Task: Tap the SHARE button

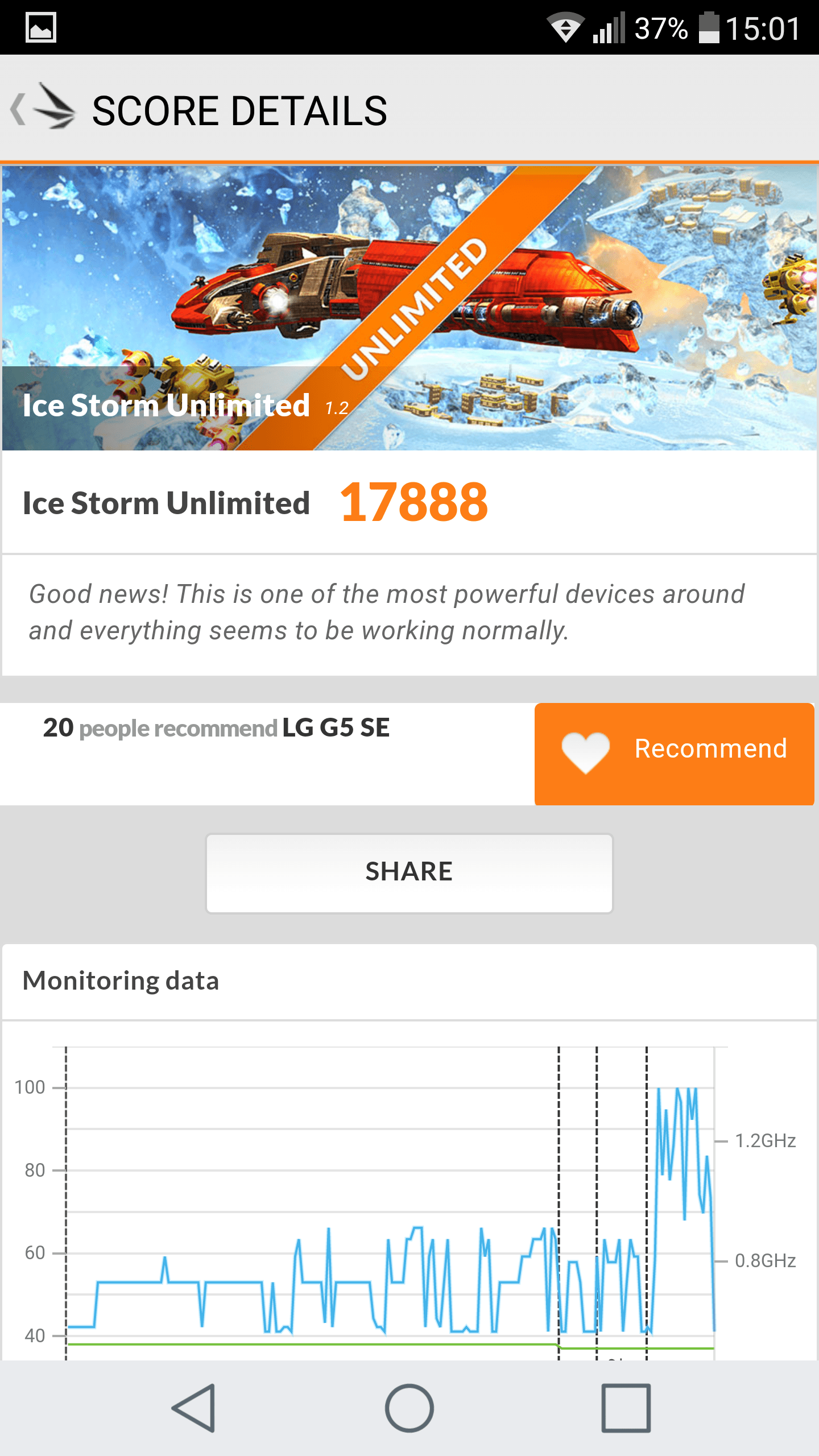Action: [409, 873]
